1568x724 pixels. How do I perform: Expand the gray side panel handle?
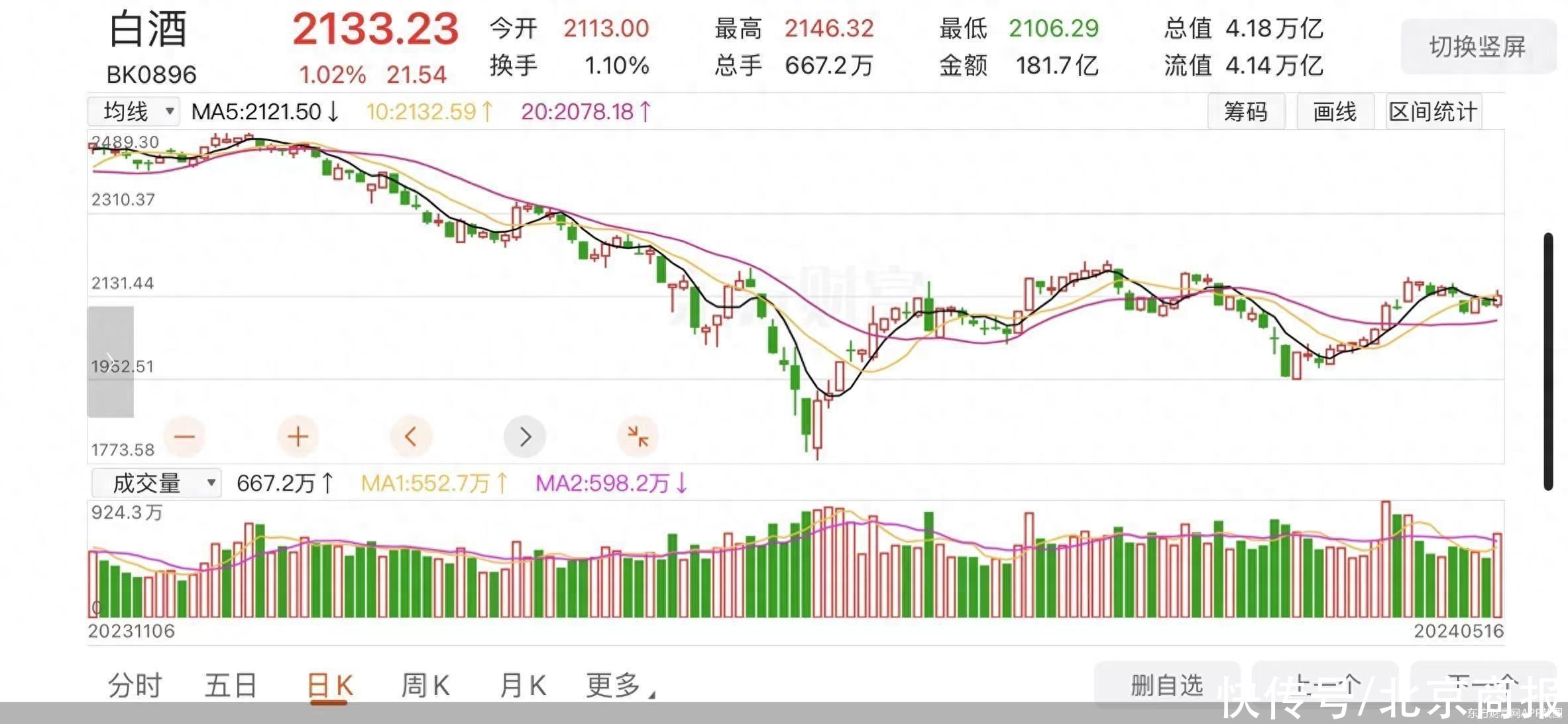(x=111, y=362)
